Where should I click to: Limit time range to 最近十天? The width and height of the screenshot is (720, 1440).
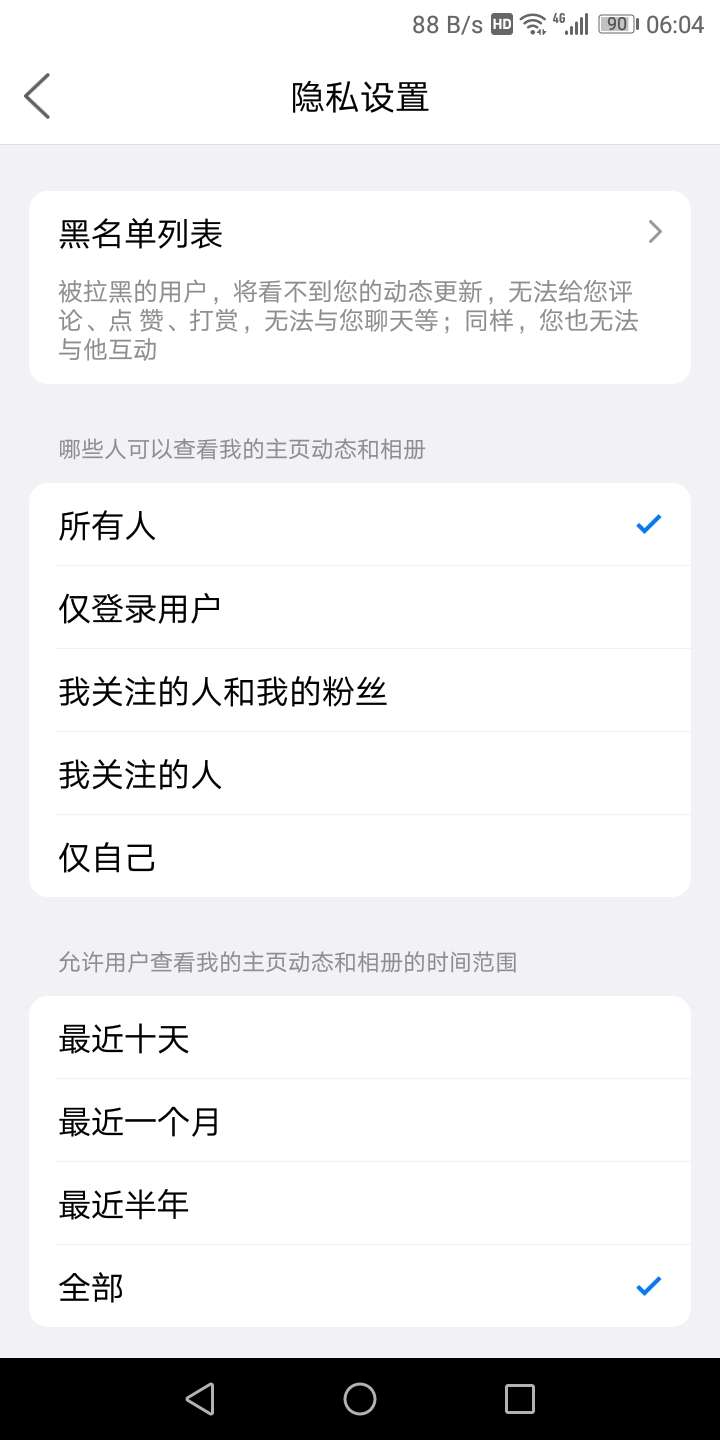point(360,1038)
